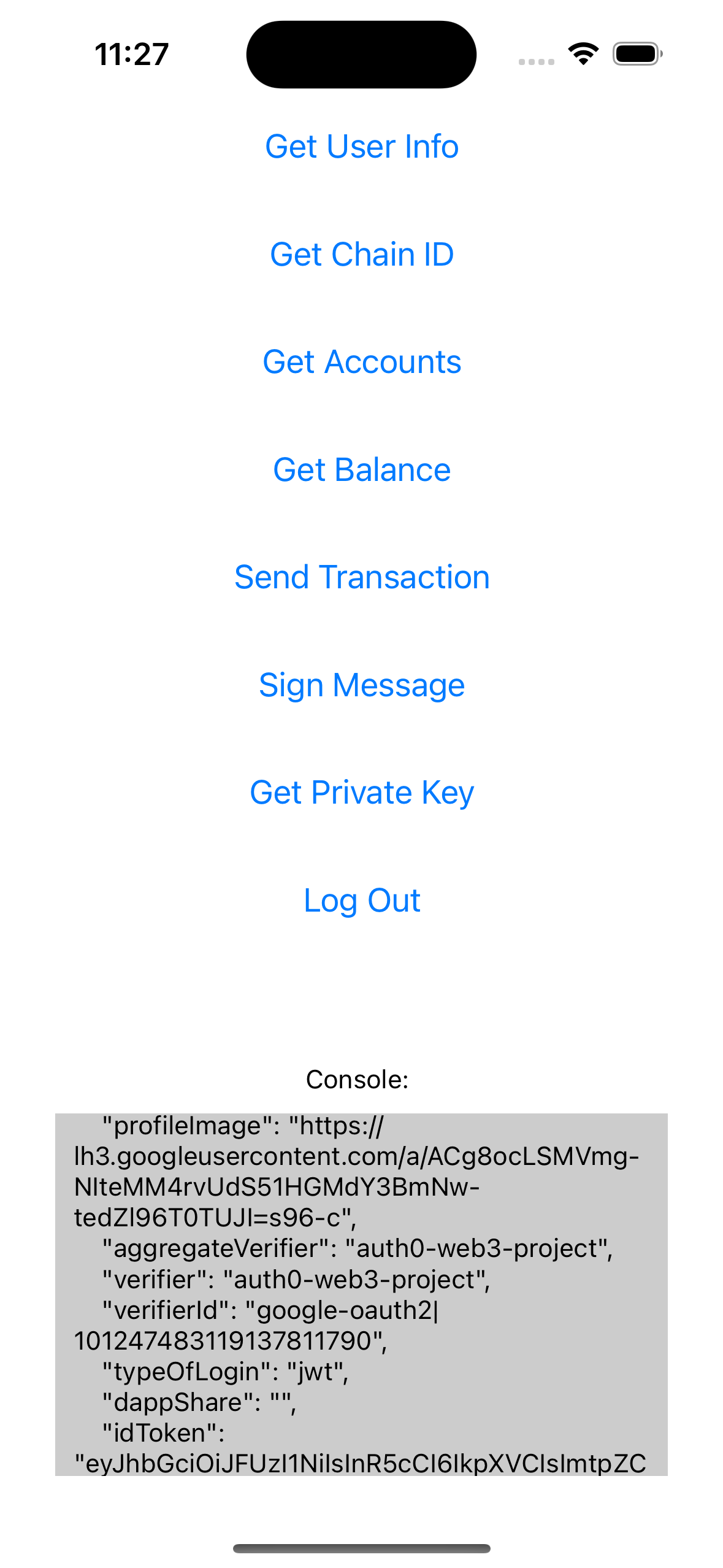Select Sign Message
Image resolution: width=723 pixels, height=1568 pixels.
(362, 685)
